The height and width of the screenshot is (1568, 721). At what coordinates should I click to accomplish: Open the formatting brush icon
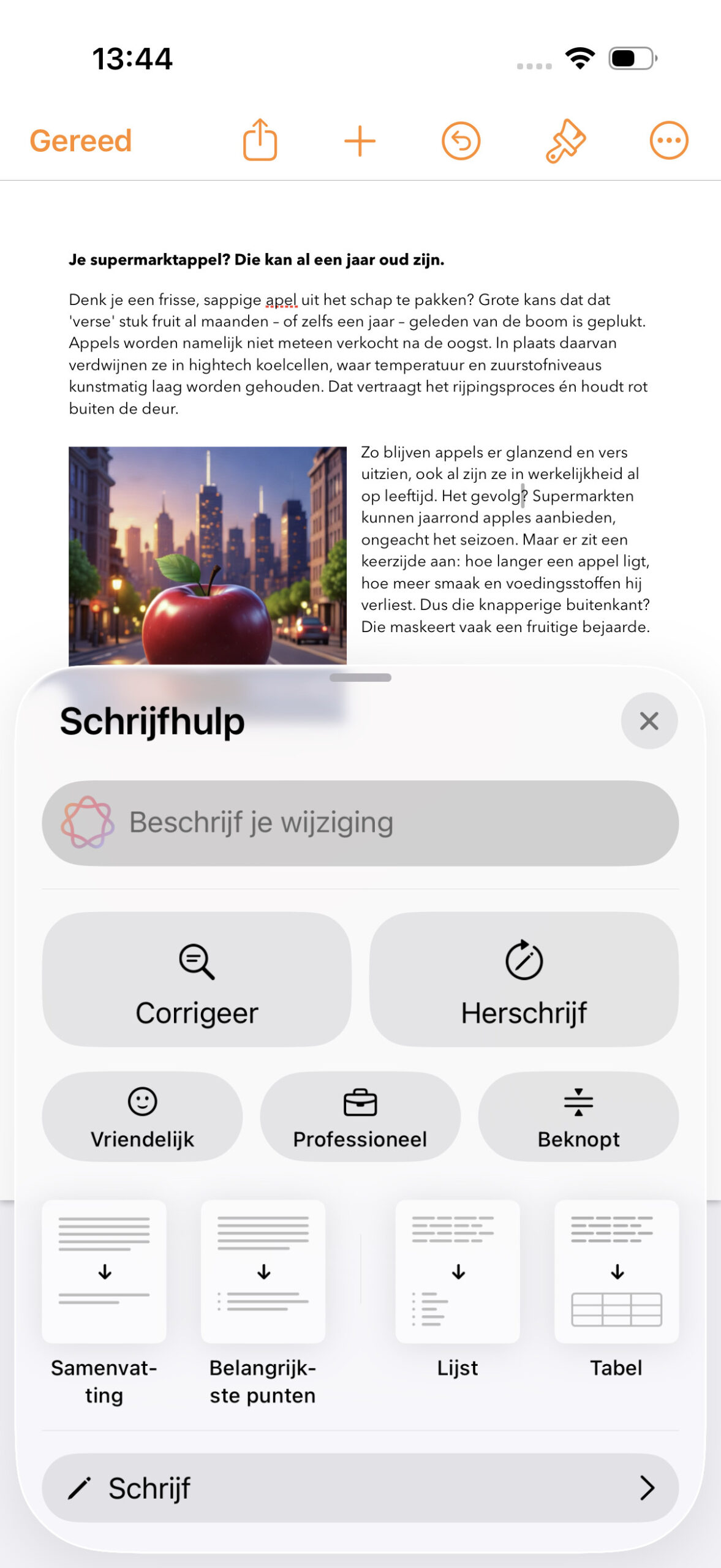(565, 141)
